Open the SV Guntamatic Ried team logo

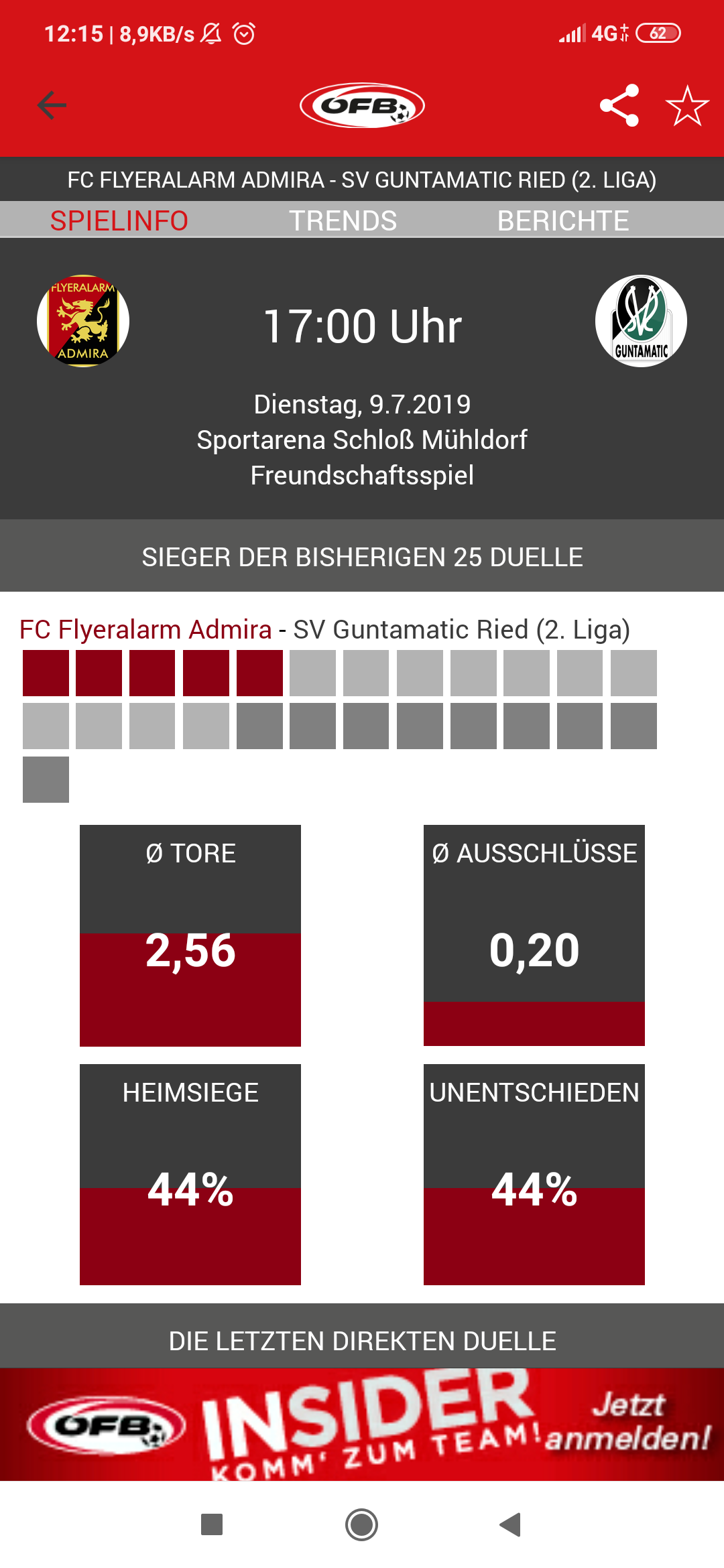coord(641,321)
